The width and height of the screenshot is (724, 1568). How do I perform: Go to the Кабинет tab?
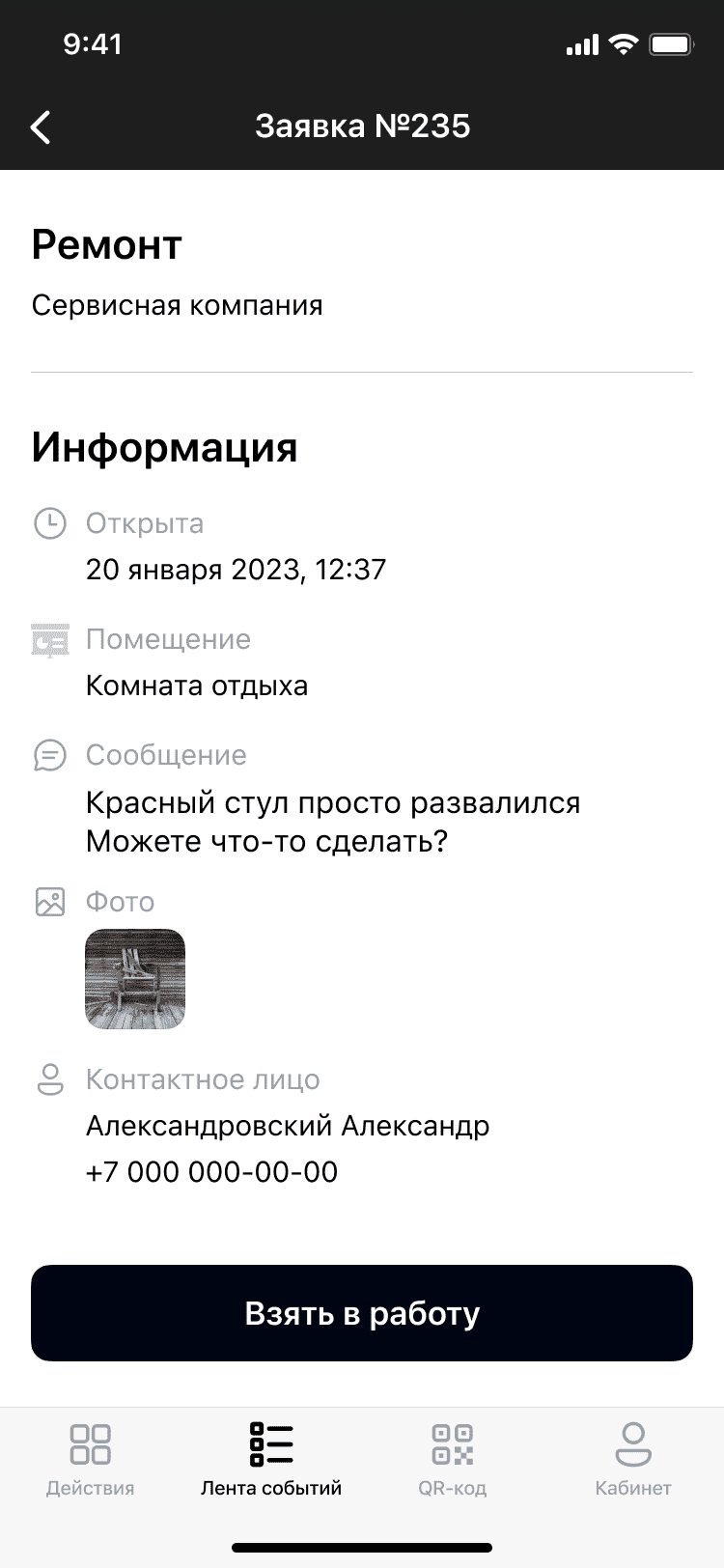click(633, 1459)
